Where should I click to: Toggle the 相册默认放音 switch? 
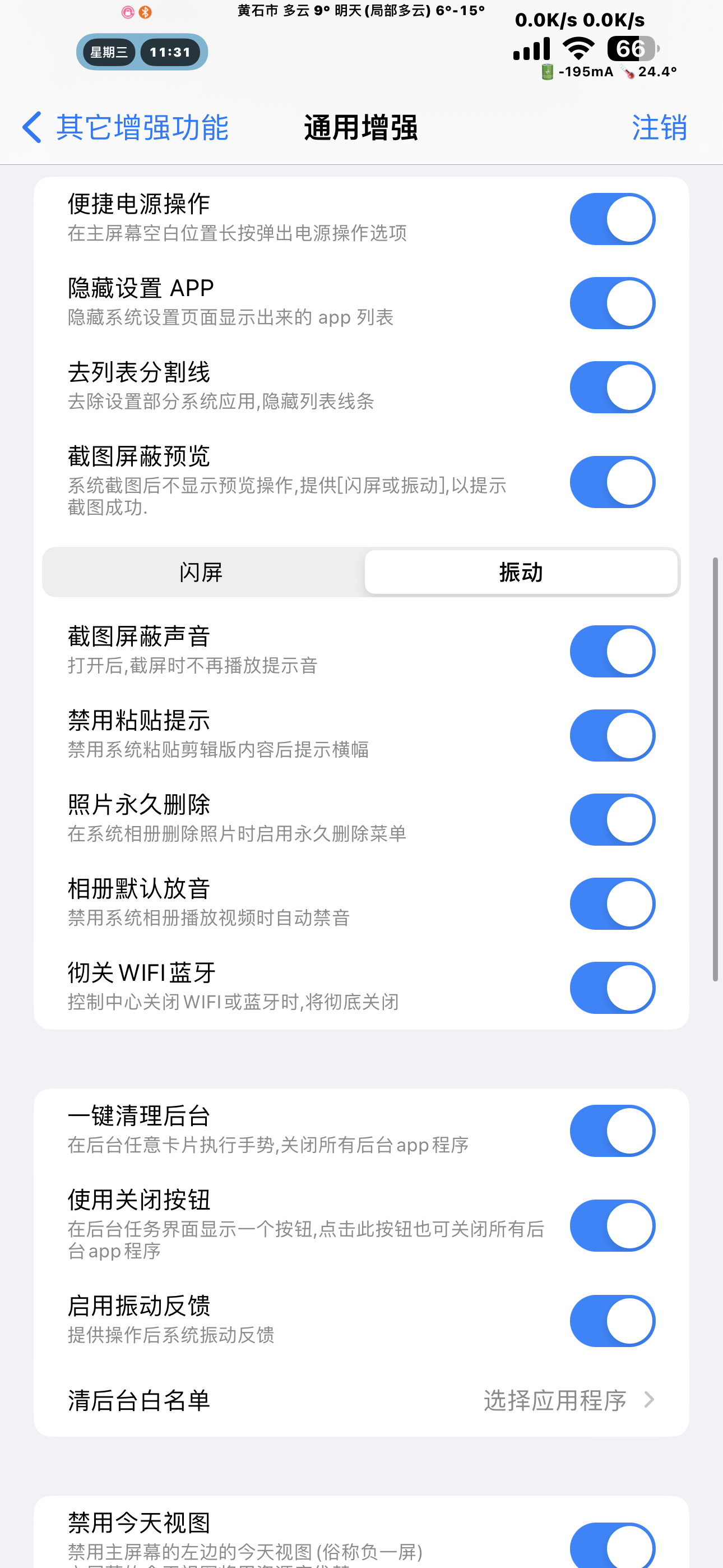click(611, 903)
